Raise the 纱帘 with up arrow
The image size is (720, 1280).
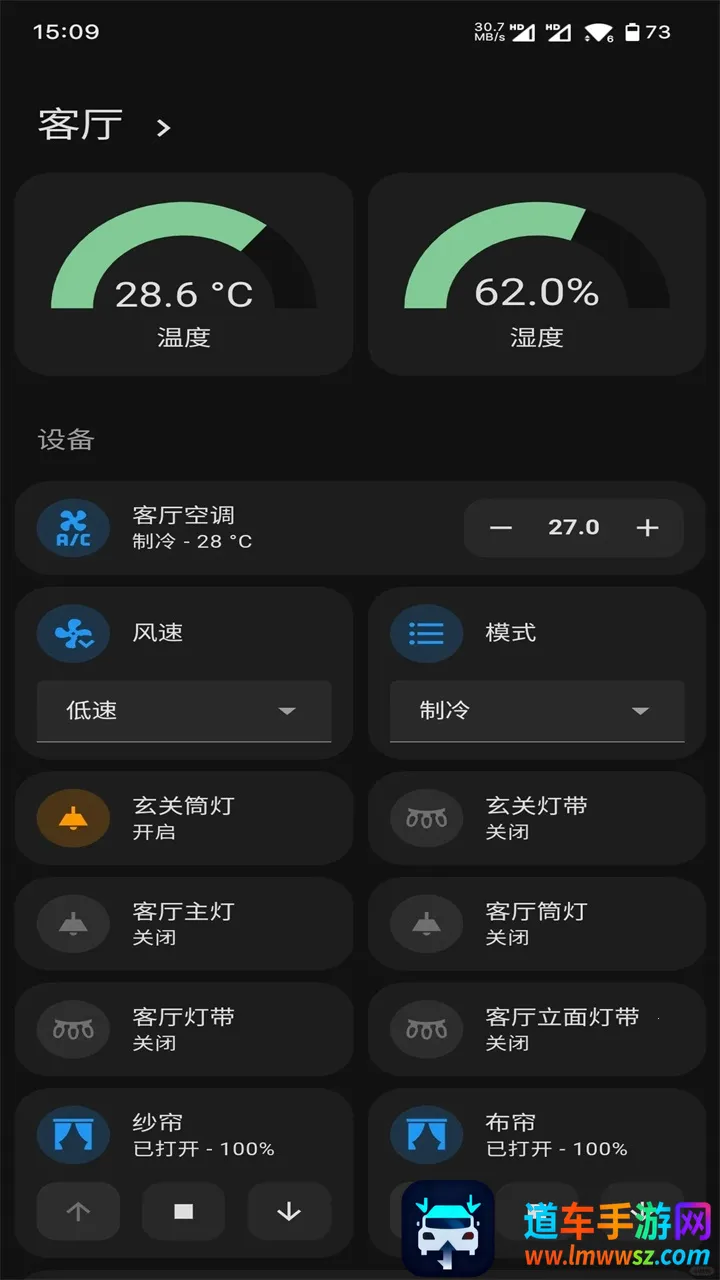pyautogui.click(x=78, y=1211)
